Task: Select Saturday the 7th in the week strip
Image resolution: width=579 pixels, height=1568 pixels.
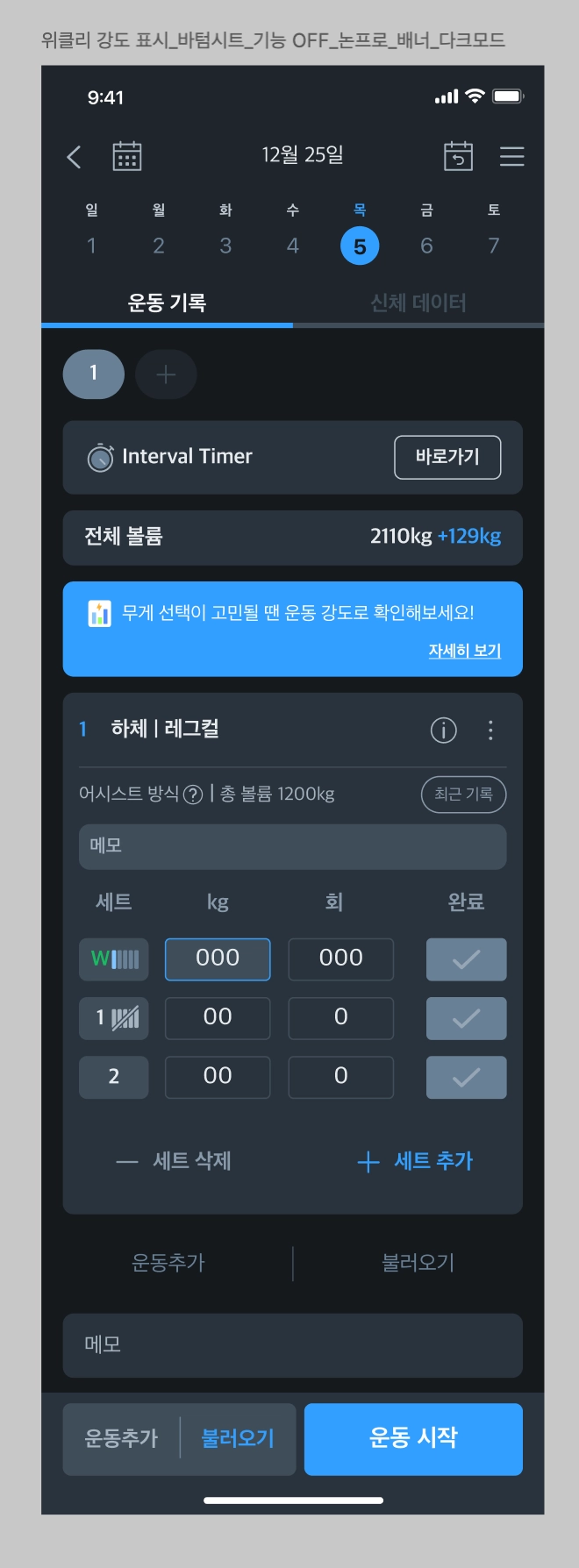Action: click(x=494, y=246)
